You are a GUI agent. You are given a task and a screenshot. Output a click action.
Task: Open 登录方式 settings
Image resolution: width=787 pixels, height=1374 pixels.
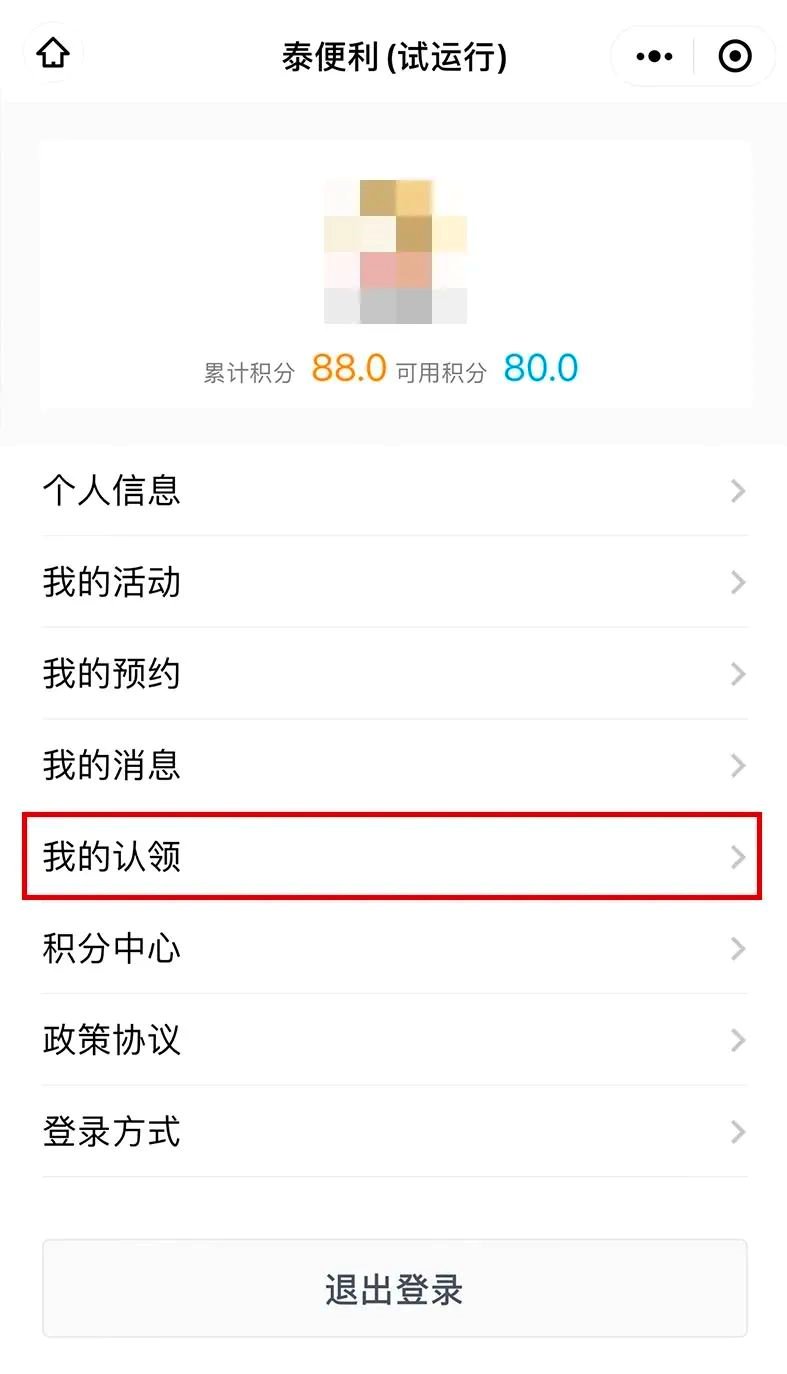pos(395,1132)
